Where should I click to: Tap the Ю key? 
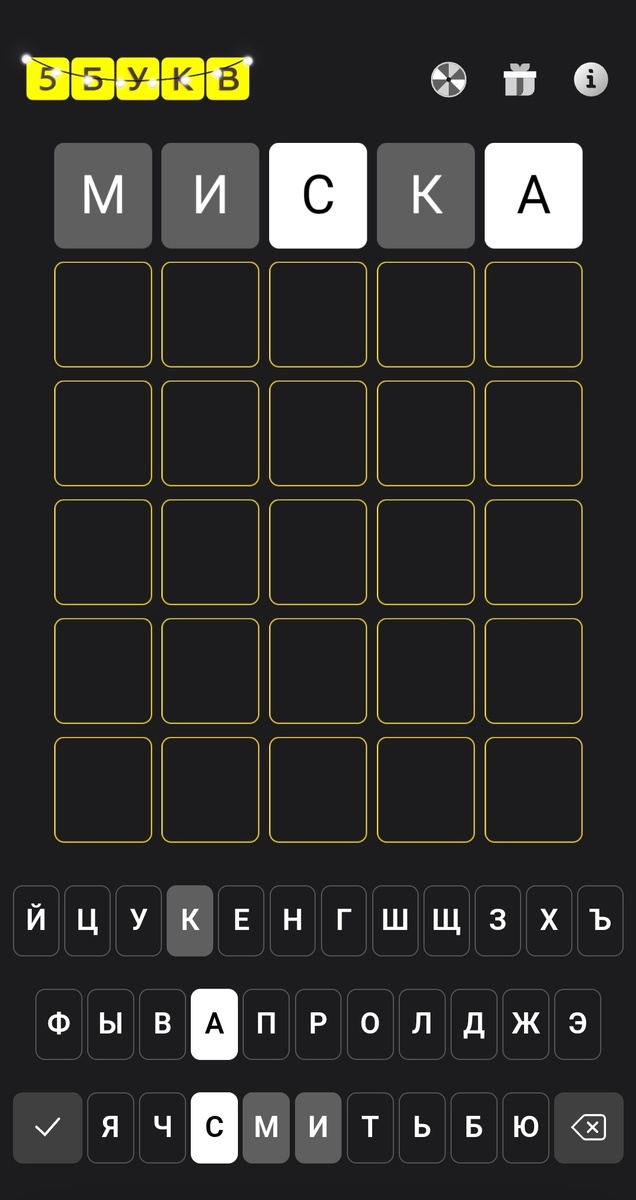tap(526, 1127)
